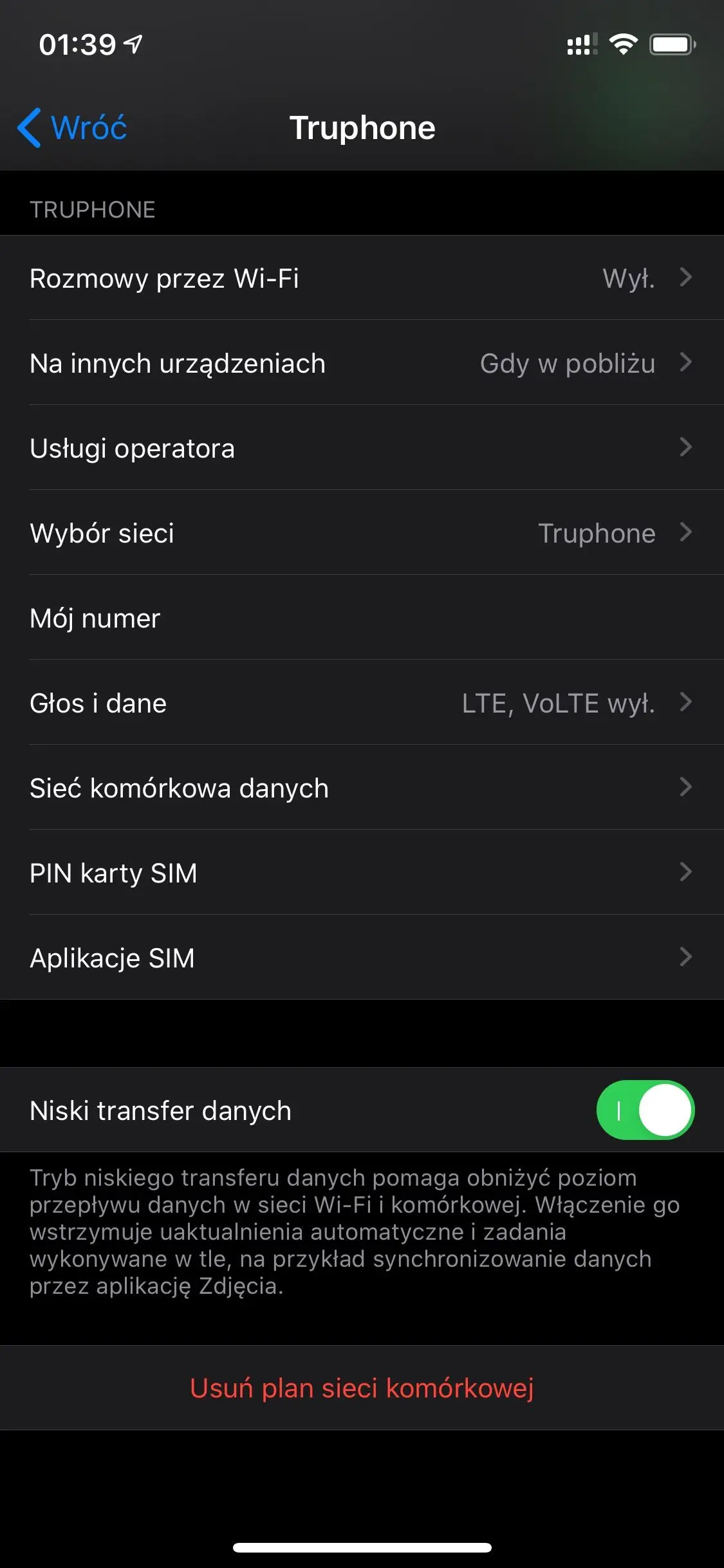This screenshot has height=1568, width=724.
Task: Open Usługi operatora
Action: pos(362,448)
